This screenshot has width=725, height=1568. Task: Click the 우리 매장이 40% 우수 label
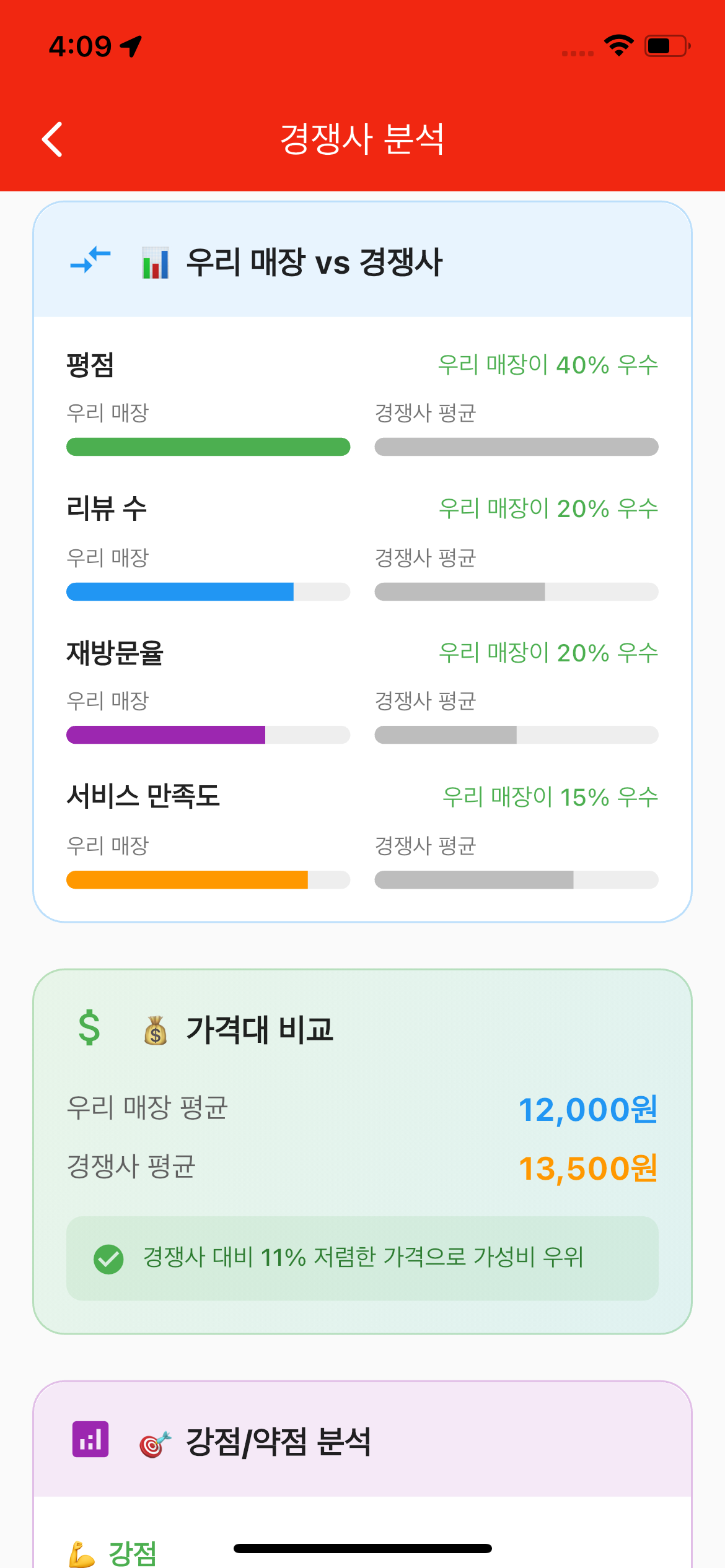click(x=548, y=365)
